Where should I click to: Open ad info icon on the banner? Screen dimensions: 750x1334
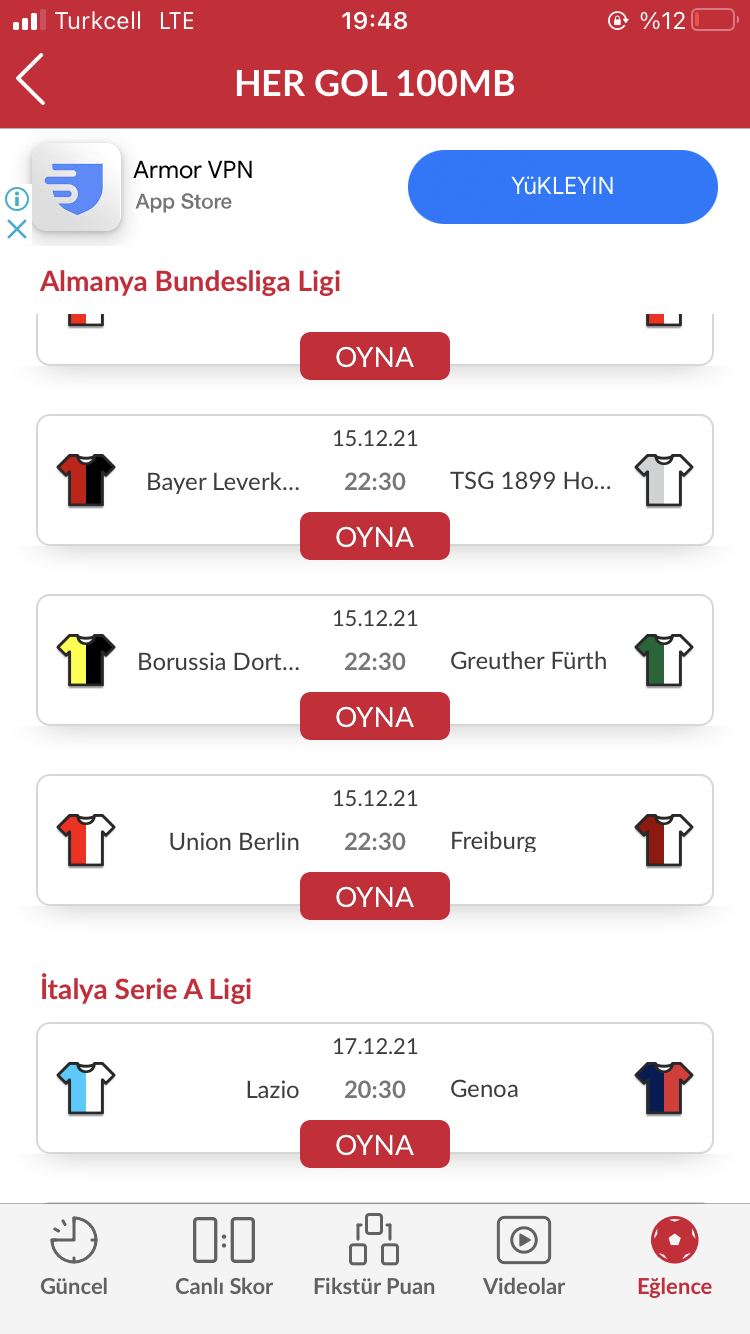tap(17, 198)
